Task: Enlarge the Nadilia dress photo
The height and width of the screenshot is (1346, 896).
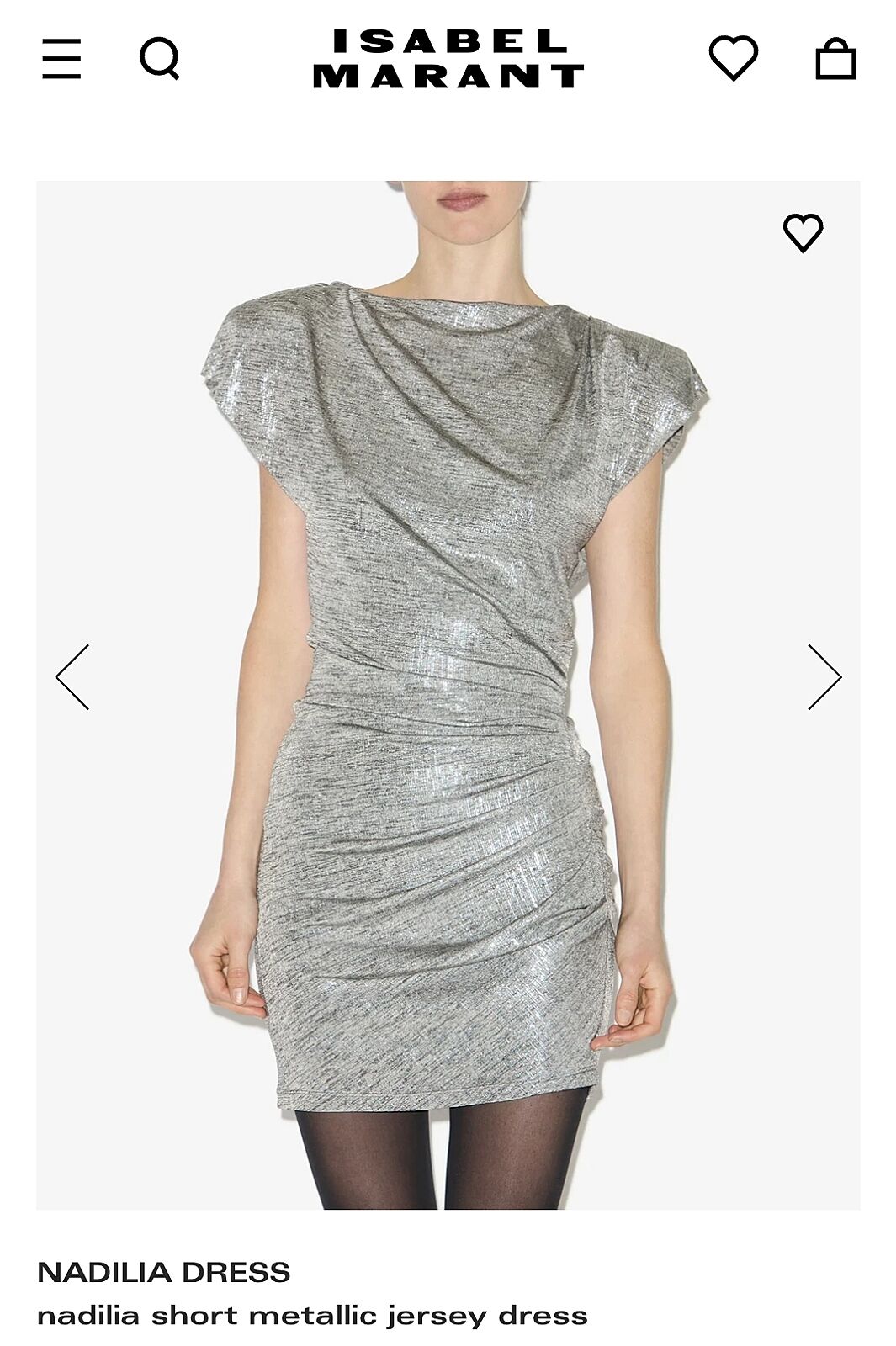Action: (x=448, y=694)
